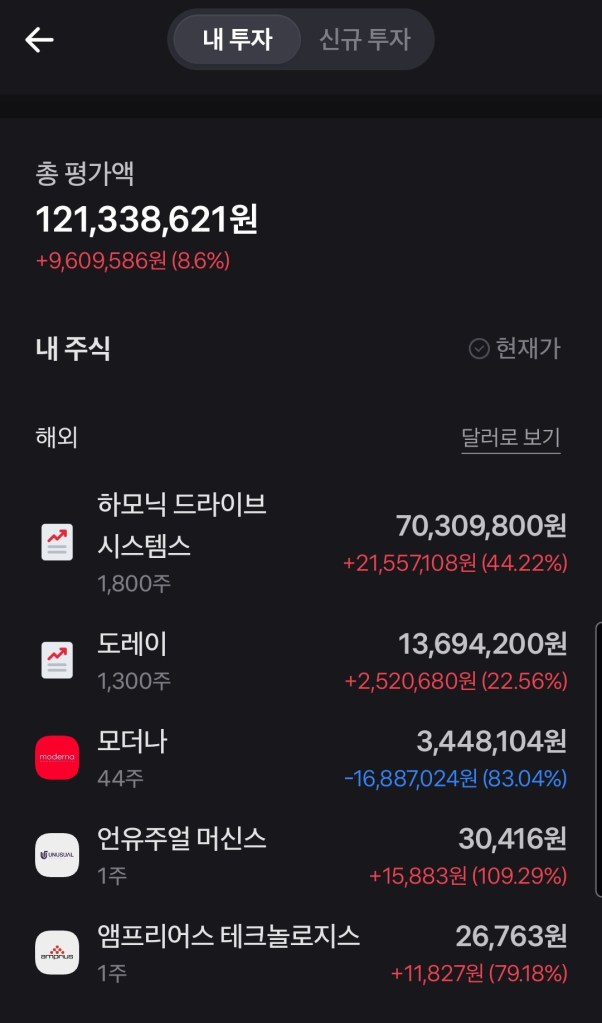This screenshot has height=1023, width=602.
Task: Open the 하모닉 드라이브 시스템스 stock row
Action: pyautogui.click(x=300, y=542)
